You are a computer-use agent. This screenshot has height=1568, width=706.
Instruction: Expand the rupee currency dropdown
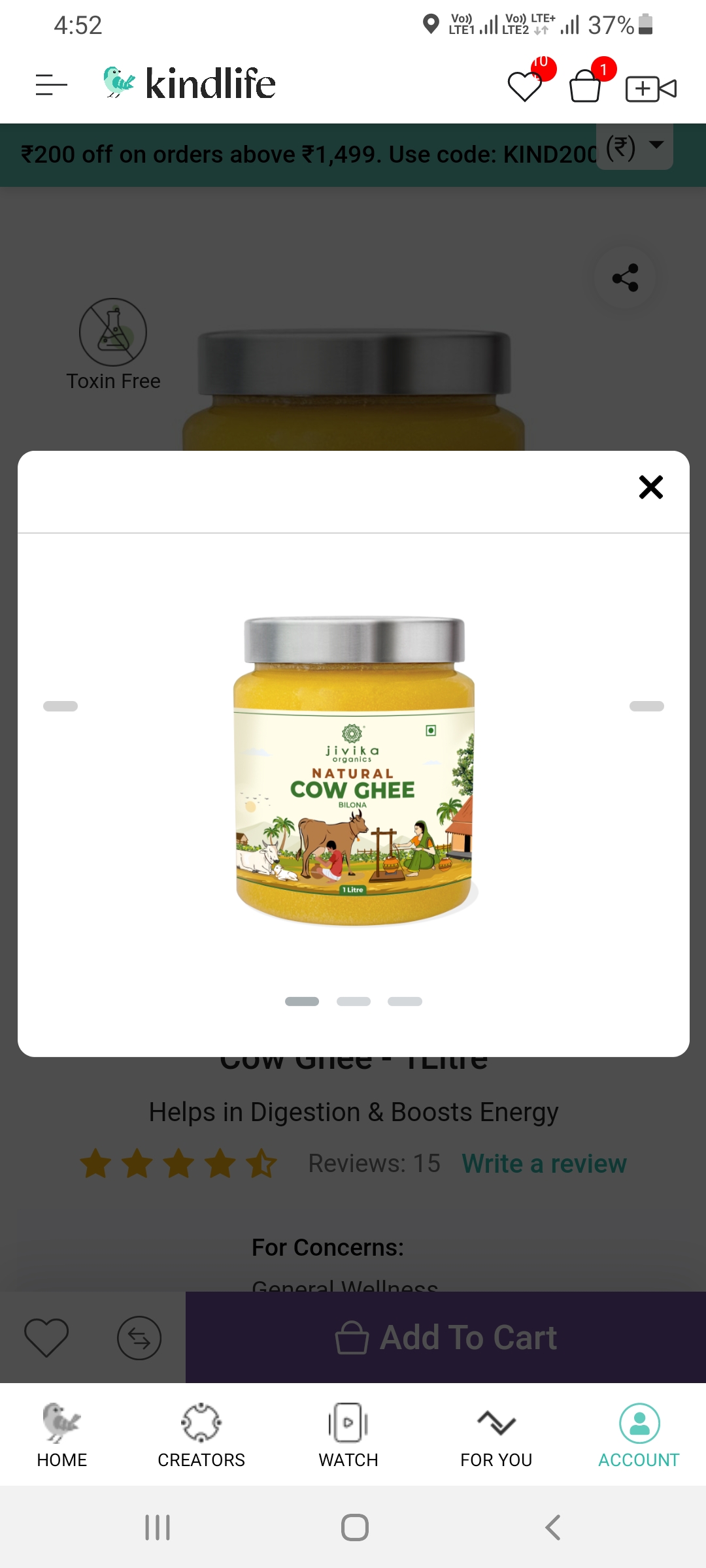pyautogui.click(x=634, y=148)
